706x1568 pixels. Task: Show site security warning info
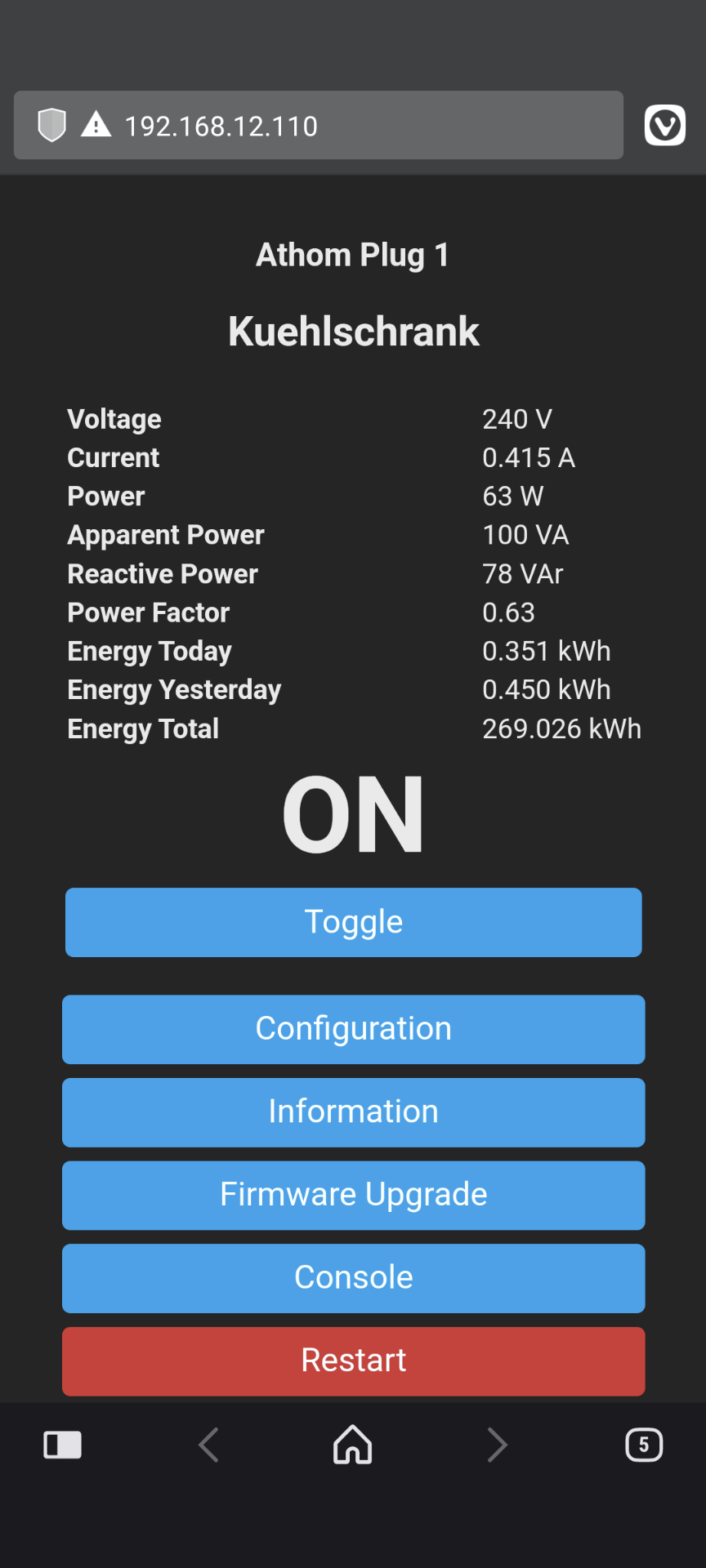(96, 125)
